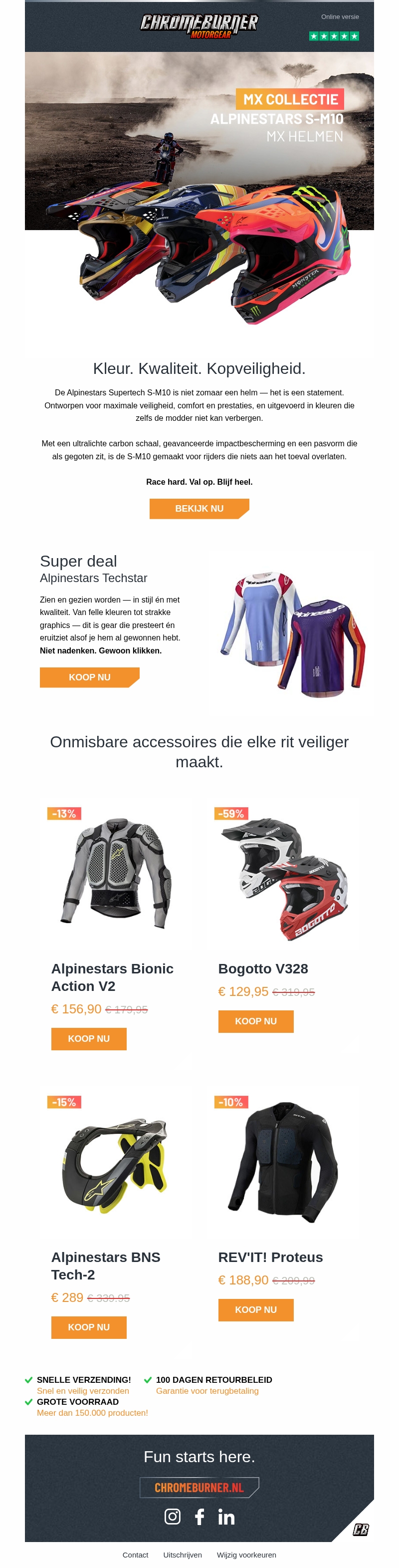View the REV'IT! Proteus jacket image
399x1568 pixels.
click(283, 1161)
